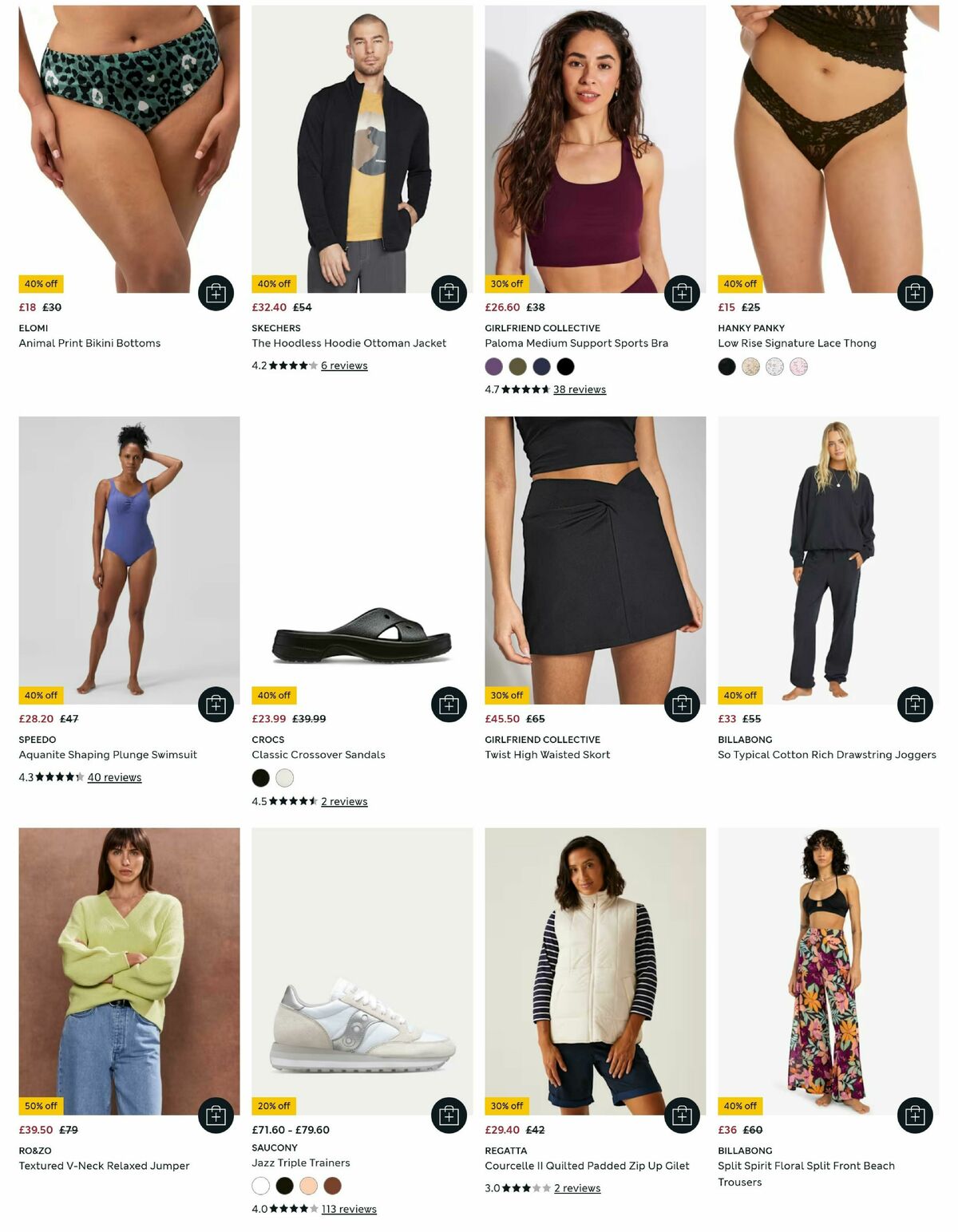
Task: Add the Hoodless Hoodie Ottoman Jacket to bag
Action: tap(449, 293)
